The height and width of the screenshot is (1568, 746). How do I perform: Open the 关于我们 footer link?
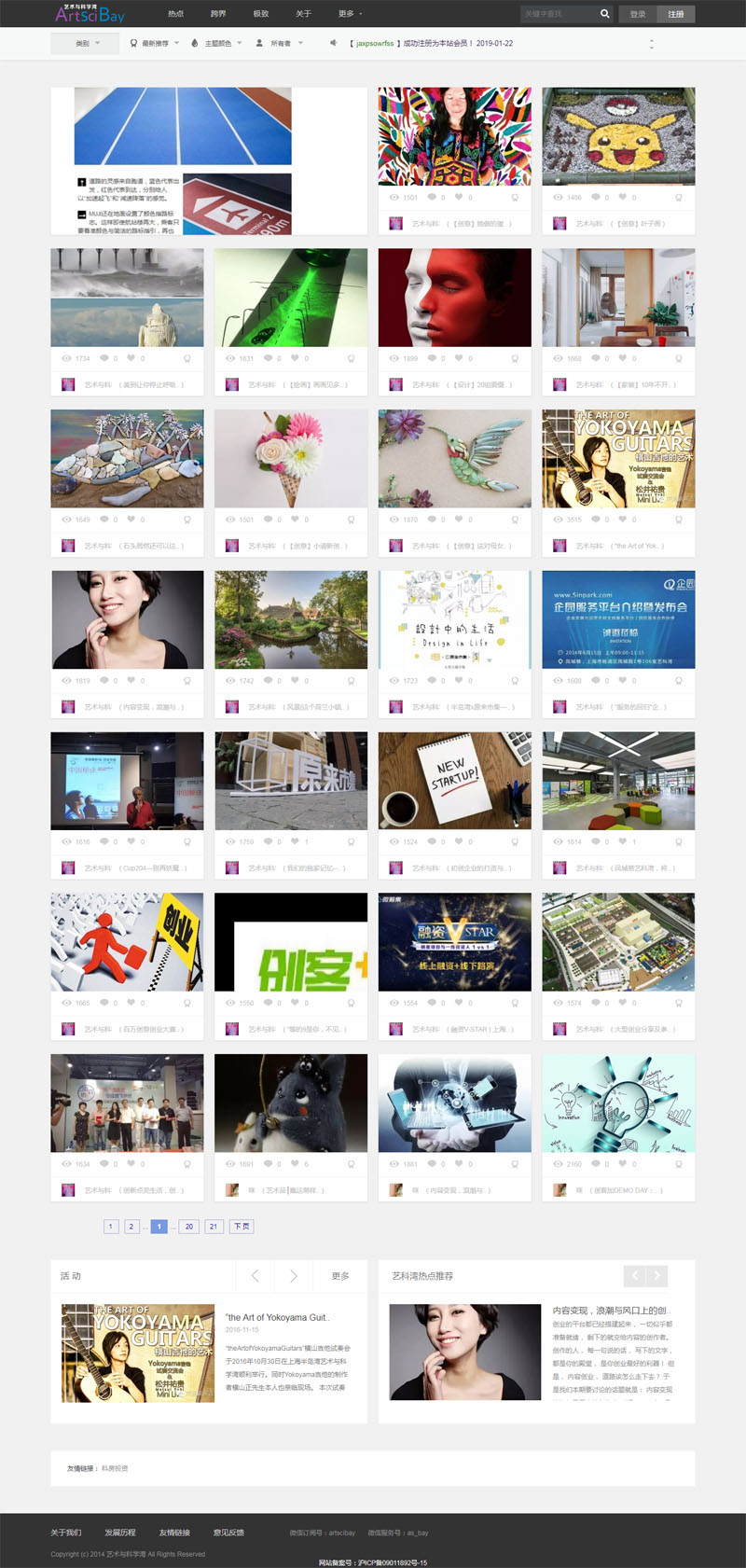tap(66, 1533)
